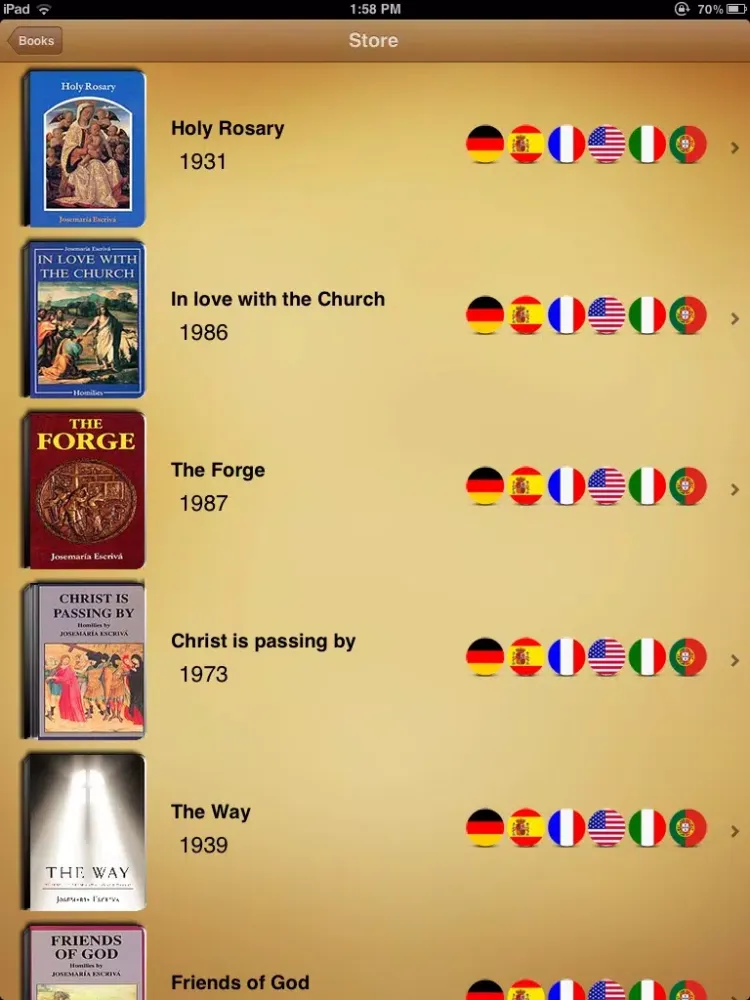
Task: Go back to Books
Action: [x=35, y=41]
